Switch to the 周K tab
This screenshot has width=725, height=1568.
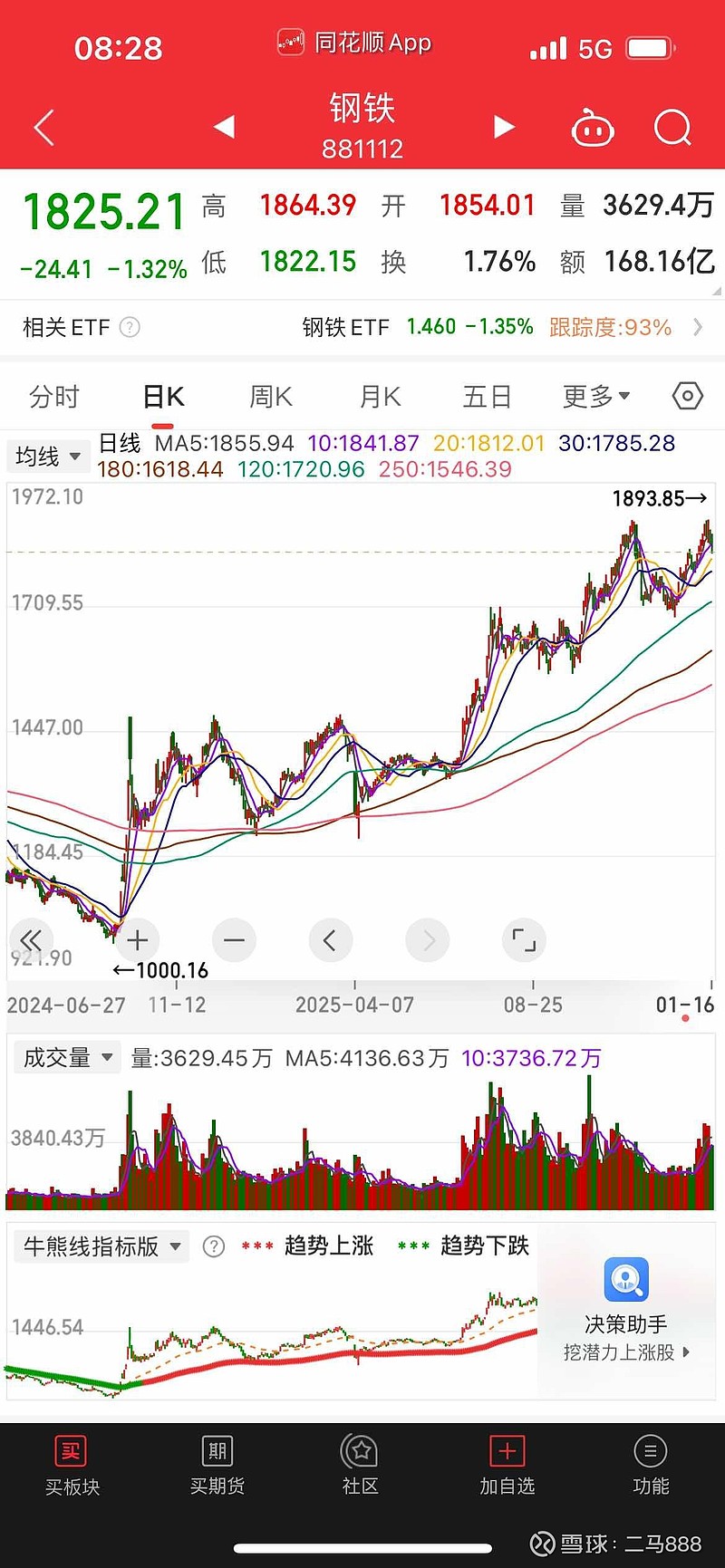(269, 396)
